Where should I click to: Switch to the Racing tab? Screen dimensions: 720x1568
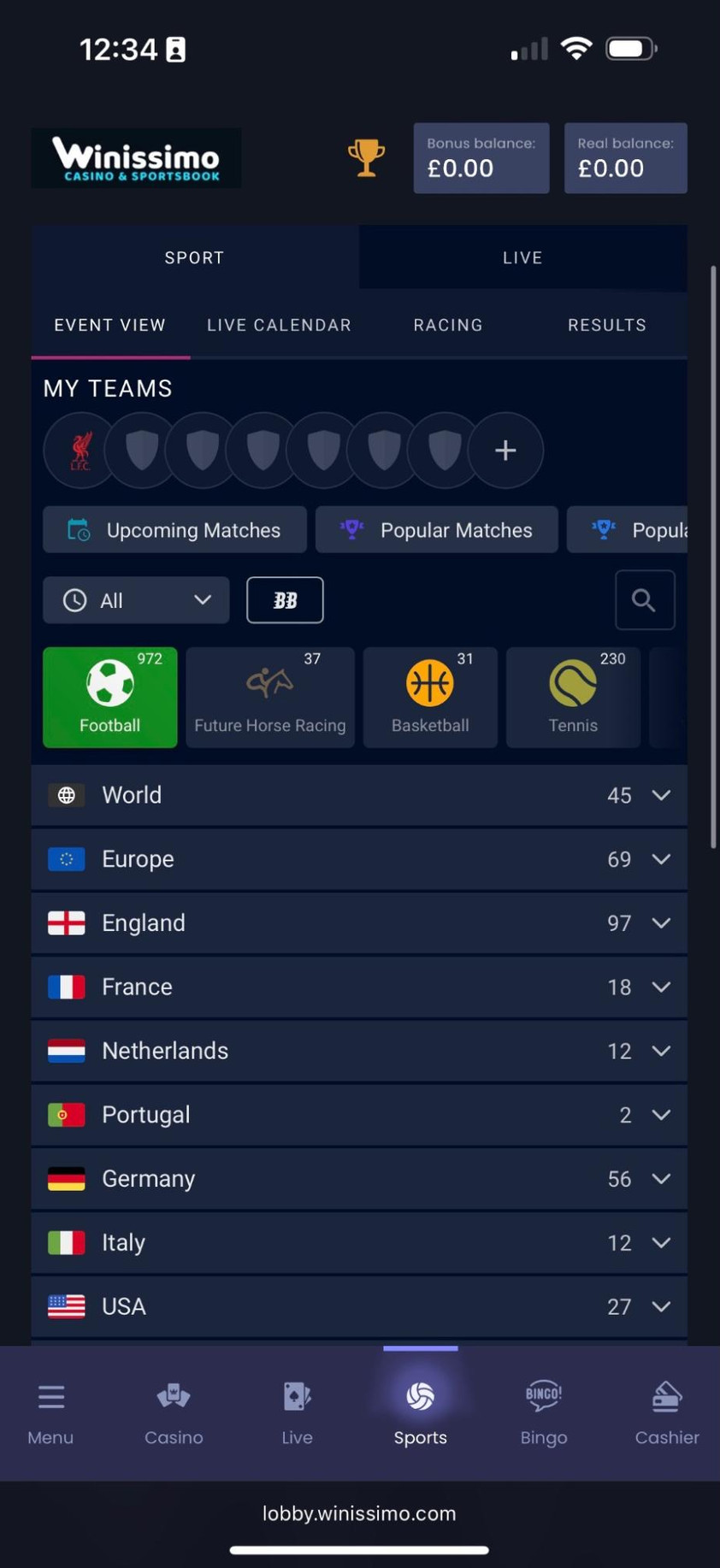[448, 325]
